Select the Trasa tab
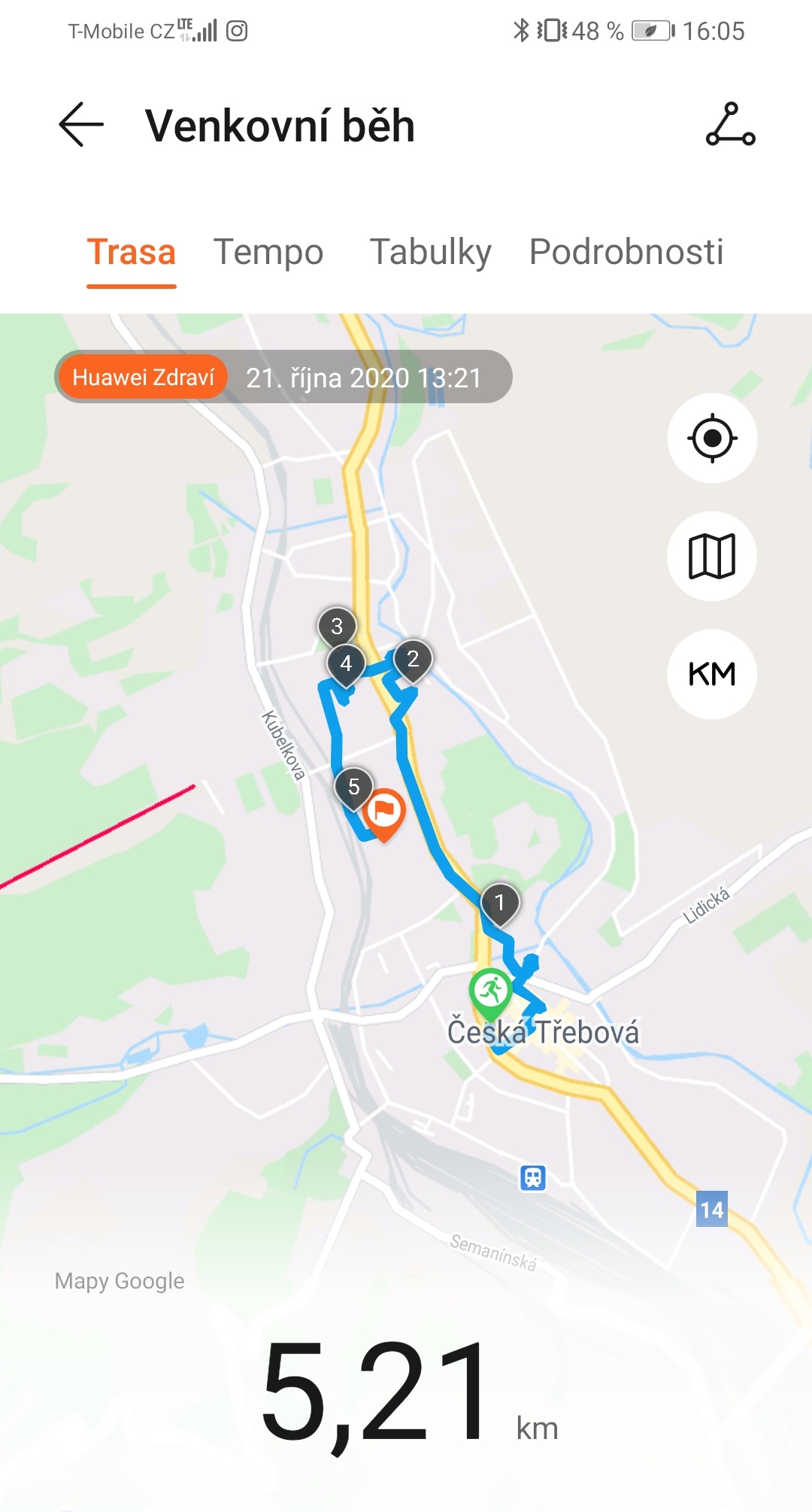This screenshot has height=1512, width=812. pos(131,252)
